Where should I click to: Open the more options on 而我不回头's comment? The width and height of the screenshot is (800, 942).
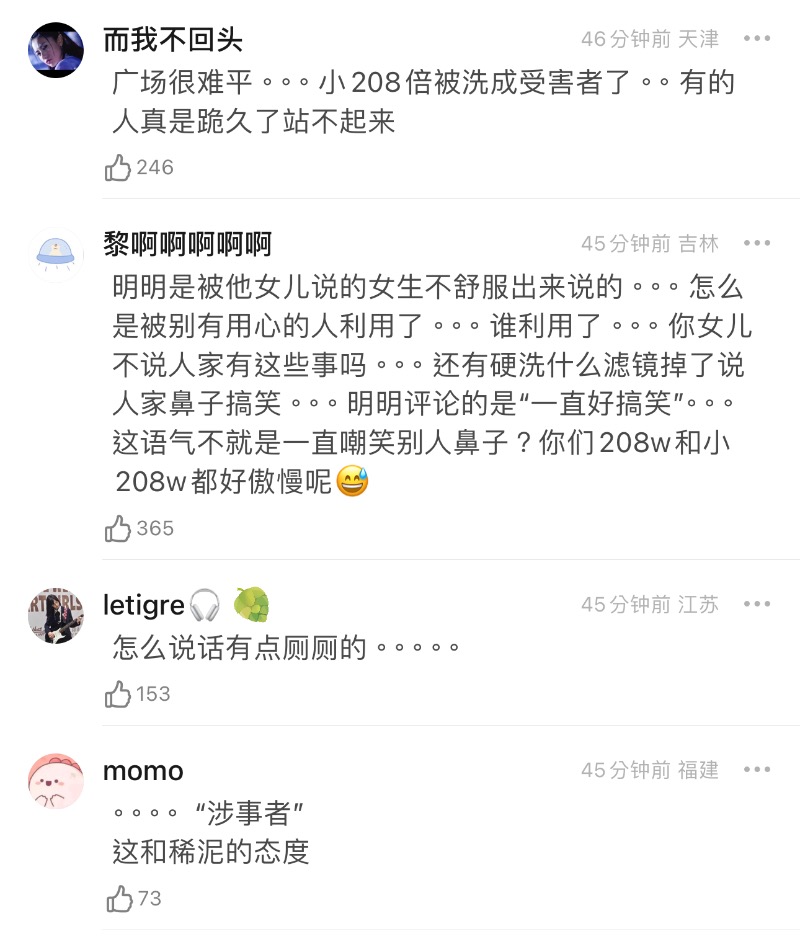(757, 39)
